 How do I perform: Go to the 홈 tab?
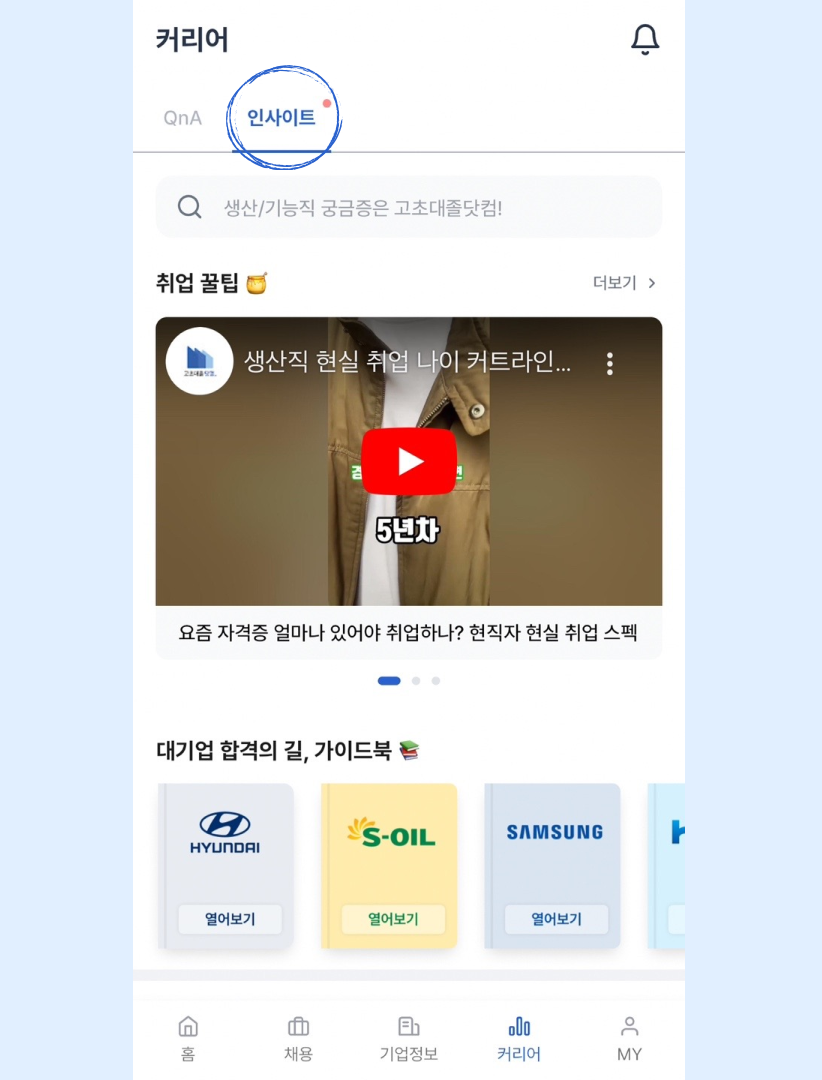click(188, 1038)
